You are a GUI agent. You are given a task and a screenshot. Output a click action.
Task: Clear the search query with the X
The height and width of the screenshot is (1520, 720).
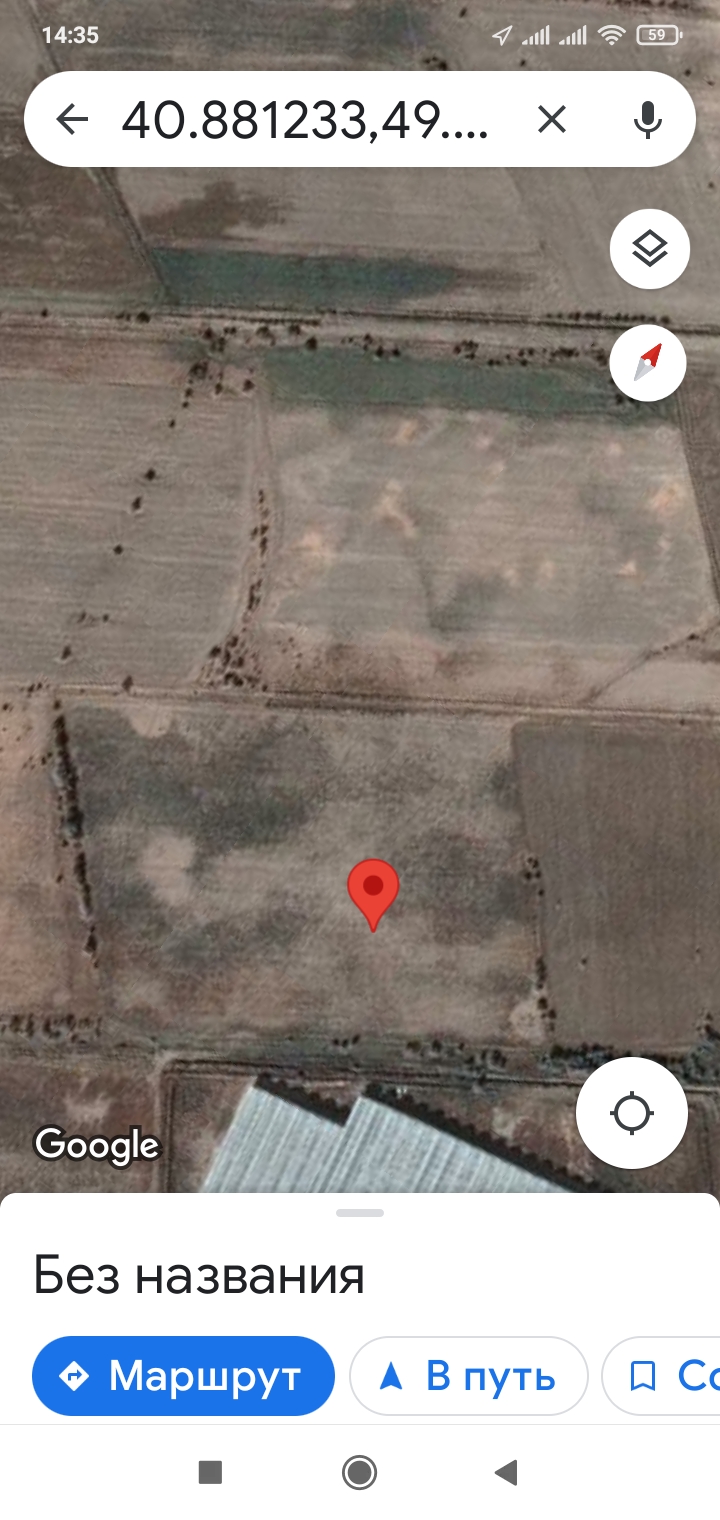point(552,120)
